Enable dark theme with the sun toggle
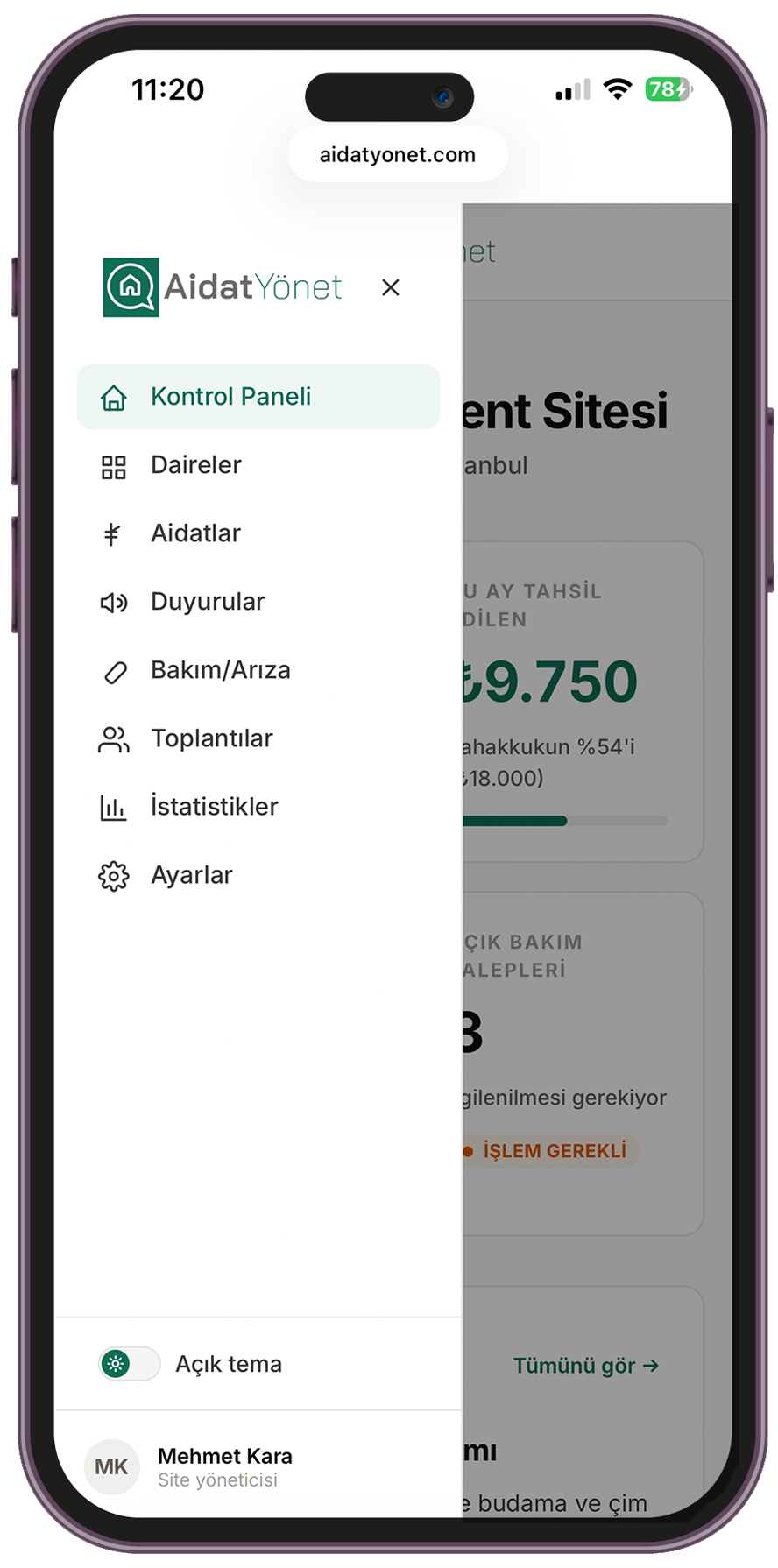The height and width of the screenshot is (1568, 778). 128,1364
